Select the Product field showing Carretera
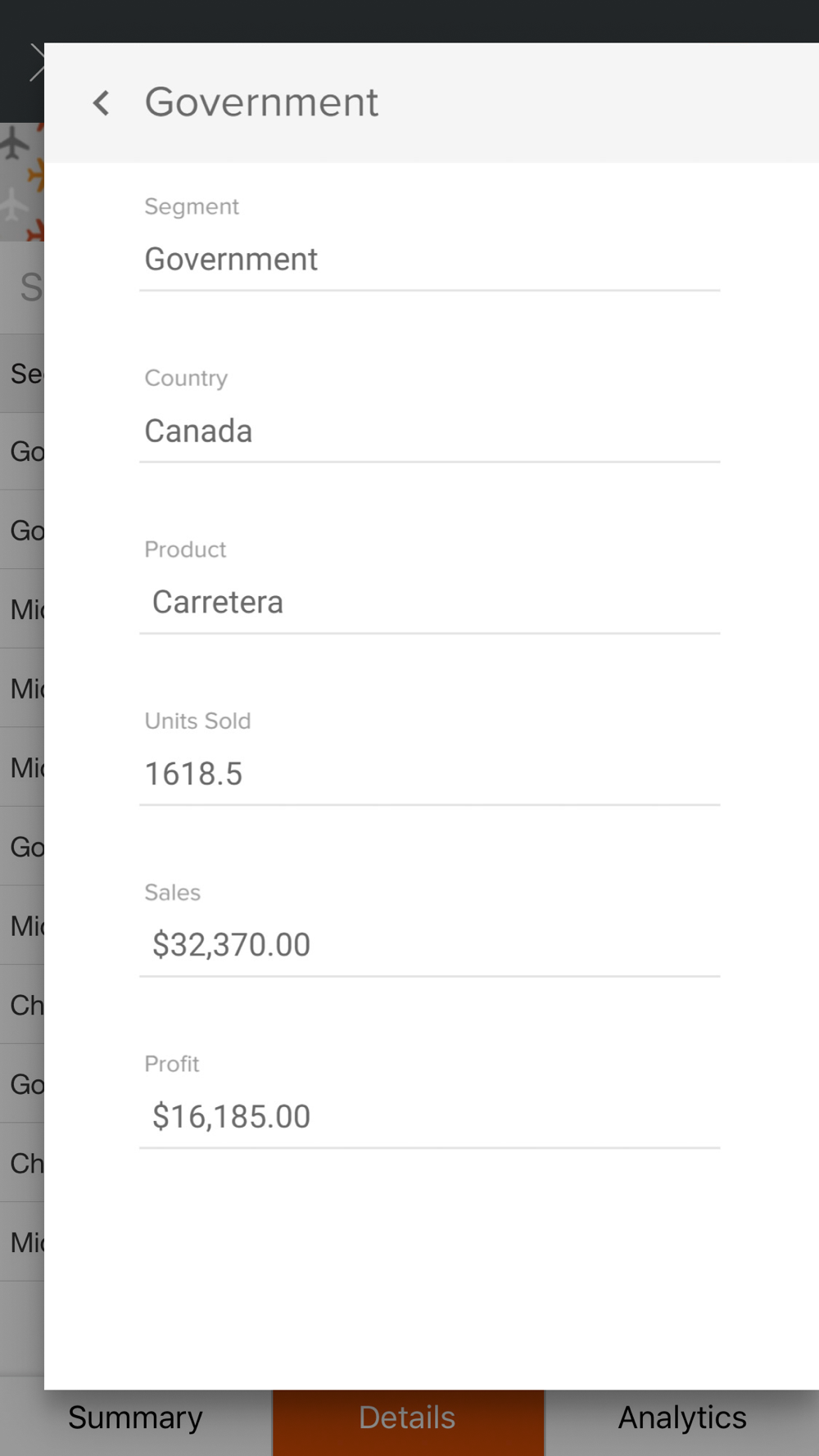The height and width of the screenshot is (1456, 819). [429, 602]
